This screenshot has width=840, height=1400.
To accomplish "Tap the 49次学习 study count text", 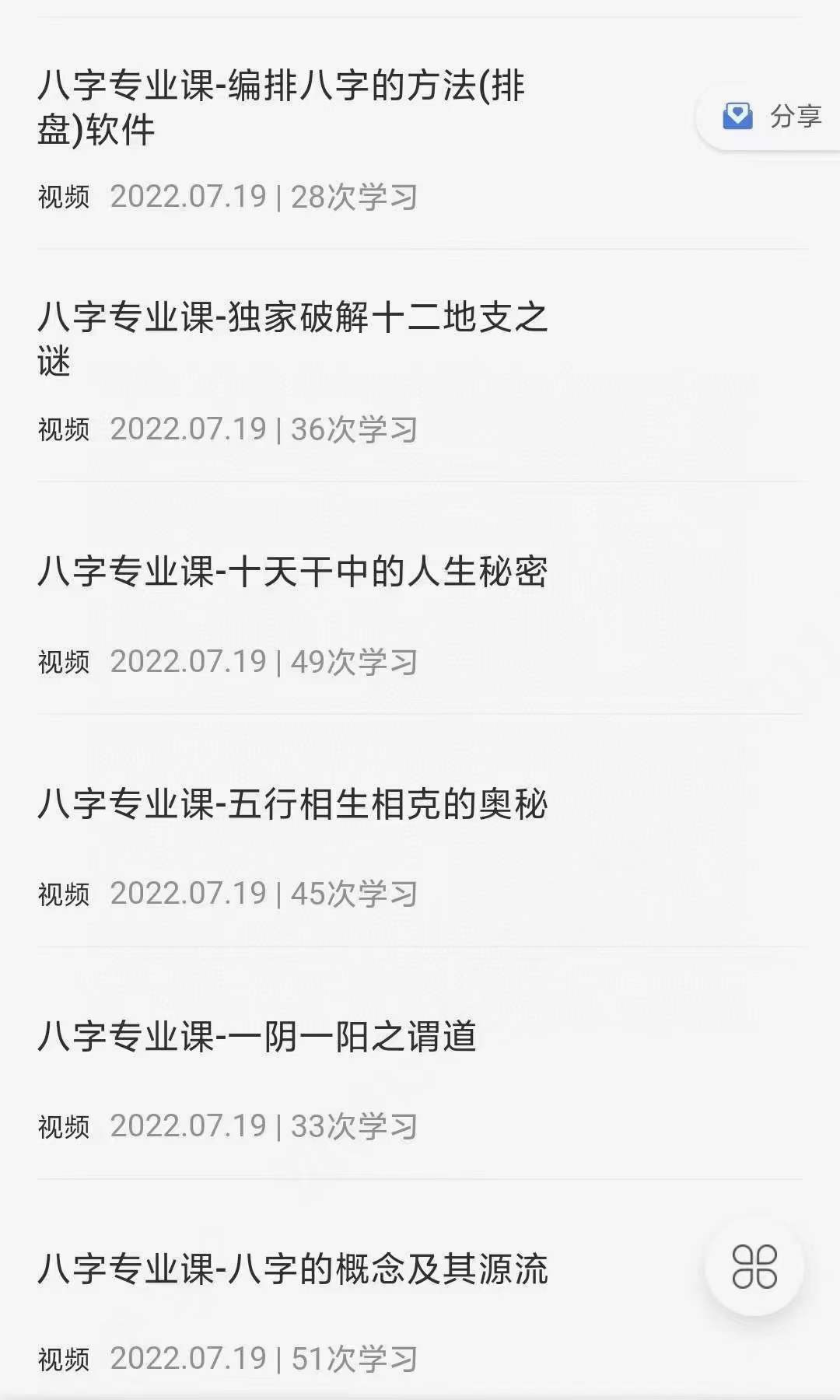I will click(x=354, y=662).
